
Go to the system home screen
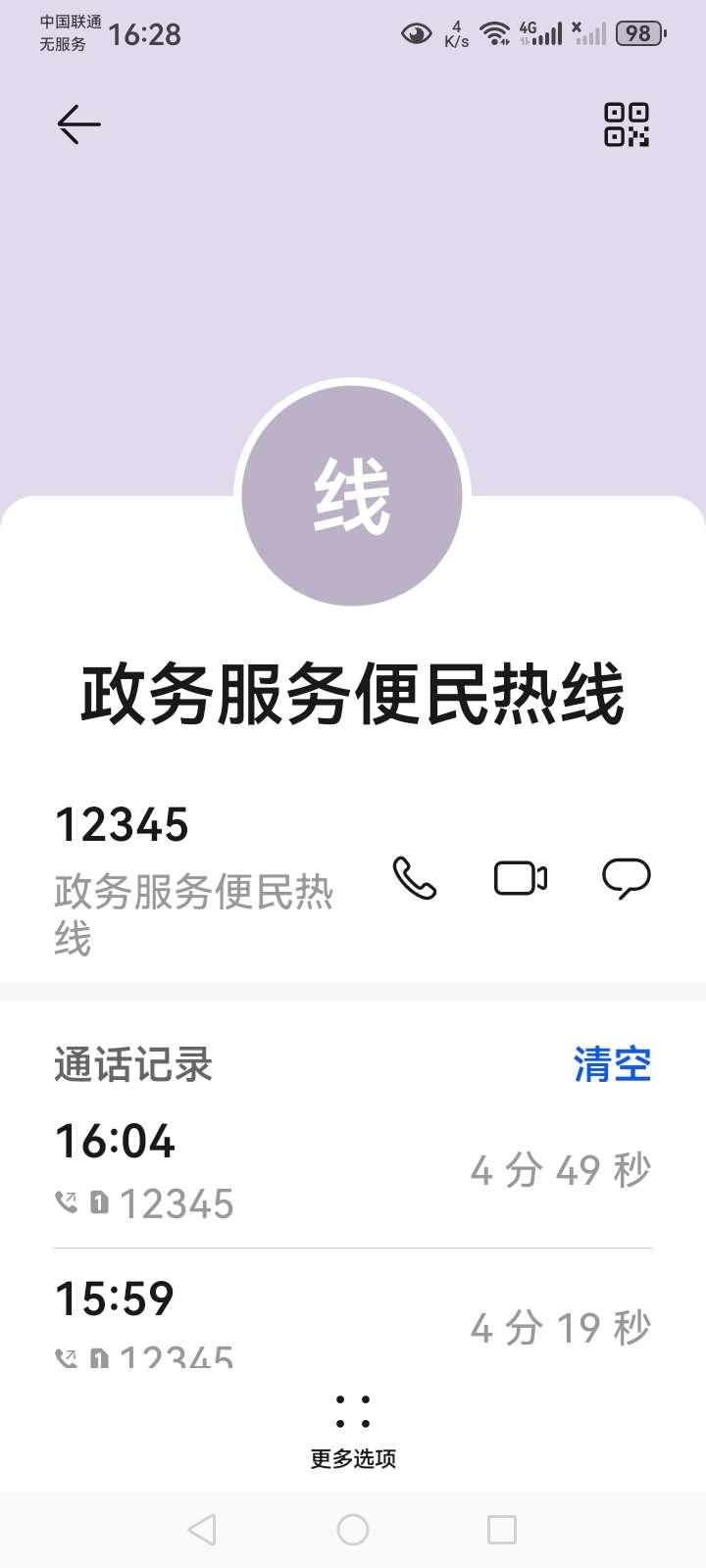click(x=353, y=1530)
